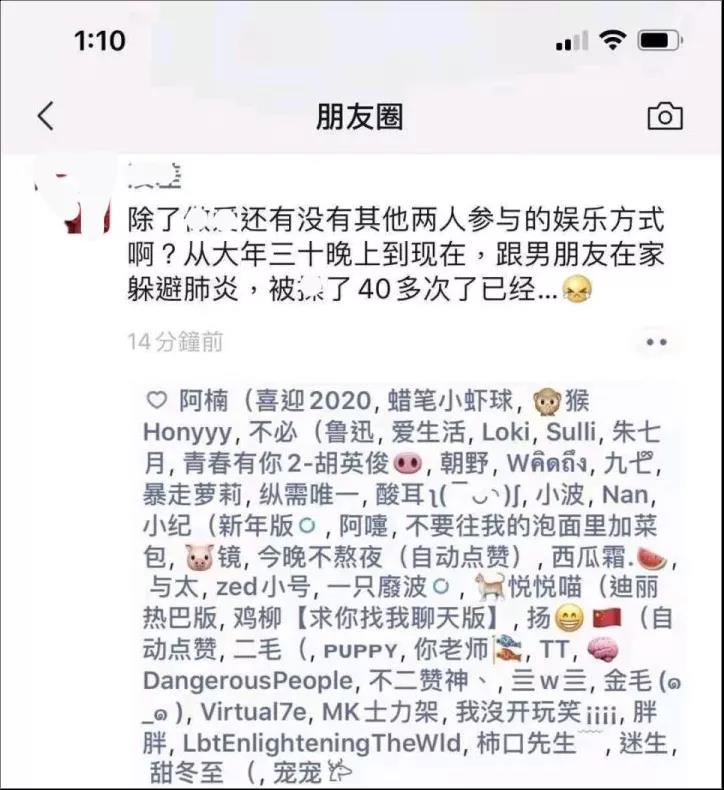
Task: Go back from the 朋友圈 page
Action: 46,116
